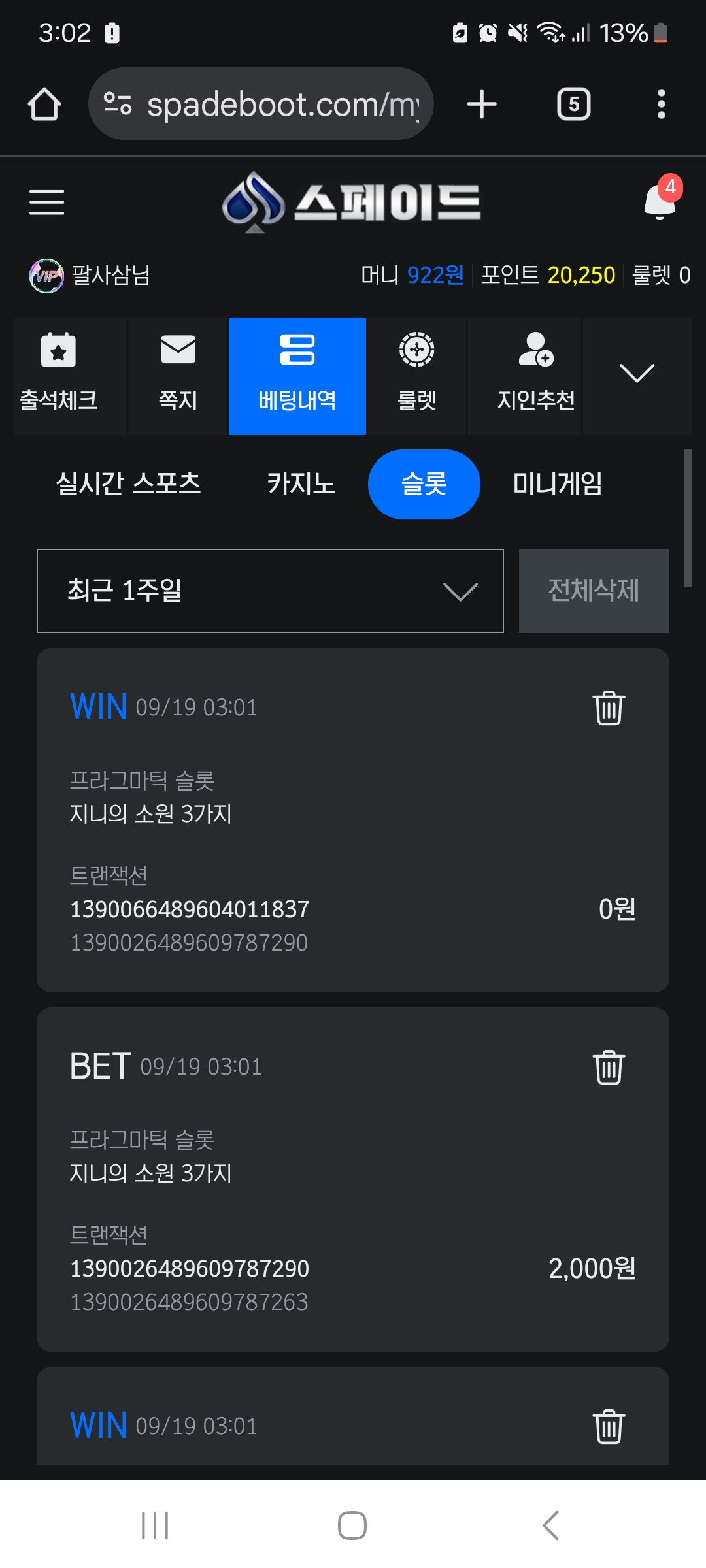This screenshot has height=1568, width=706.
Task: Delete the WIN record with 0원
Action: tap(609, 708)
